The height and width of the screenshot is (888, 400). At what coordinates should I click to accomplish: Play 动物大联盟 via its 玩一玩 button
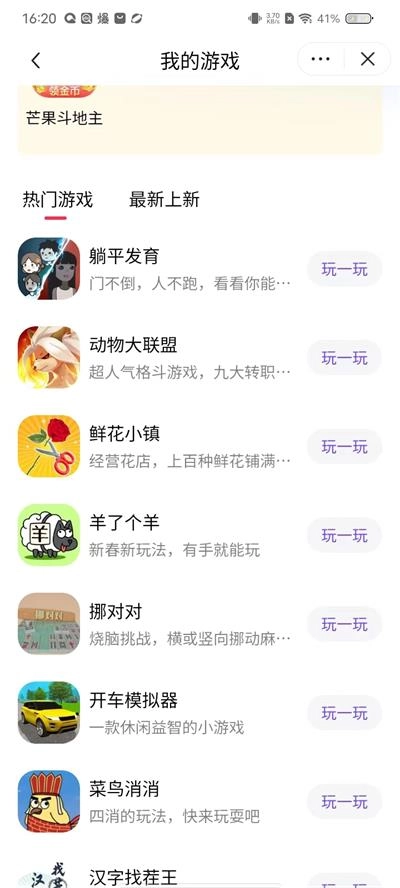pos(344,358)
